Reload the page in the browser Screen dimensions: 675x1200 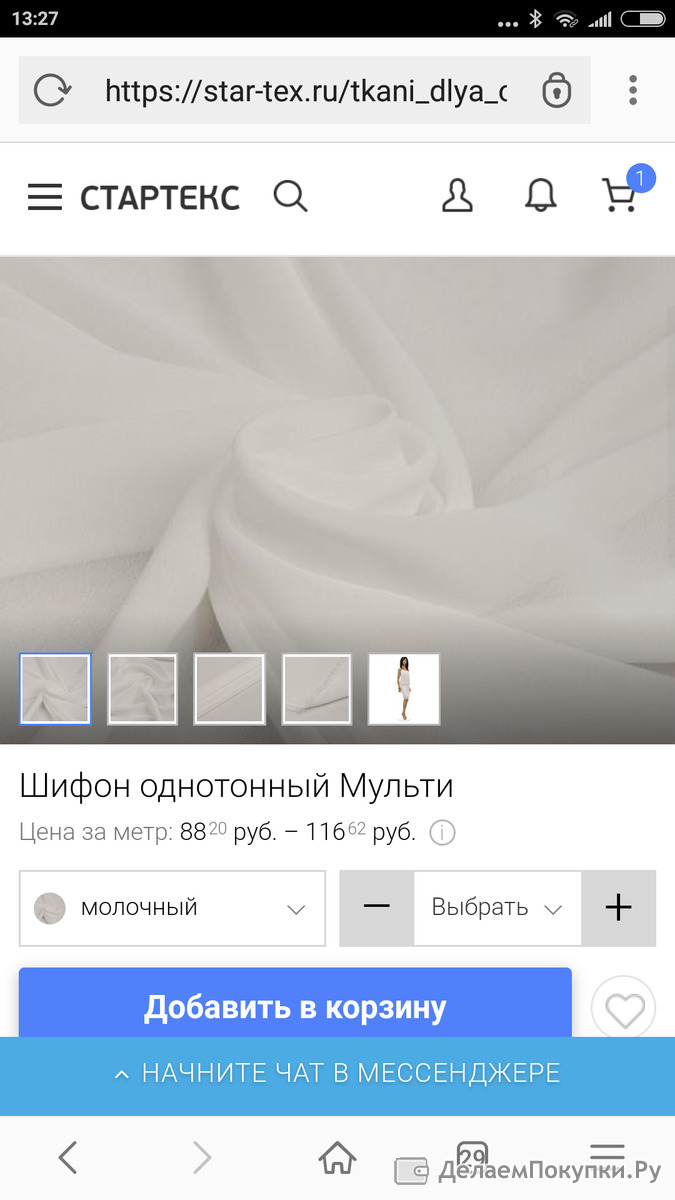click(x=50, y=91)
